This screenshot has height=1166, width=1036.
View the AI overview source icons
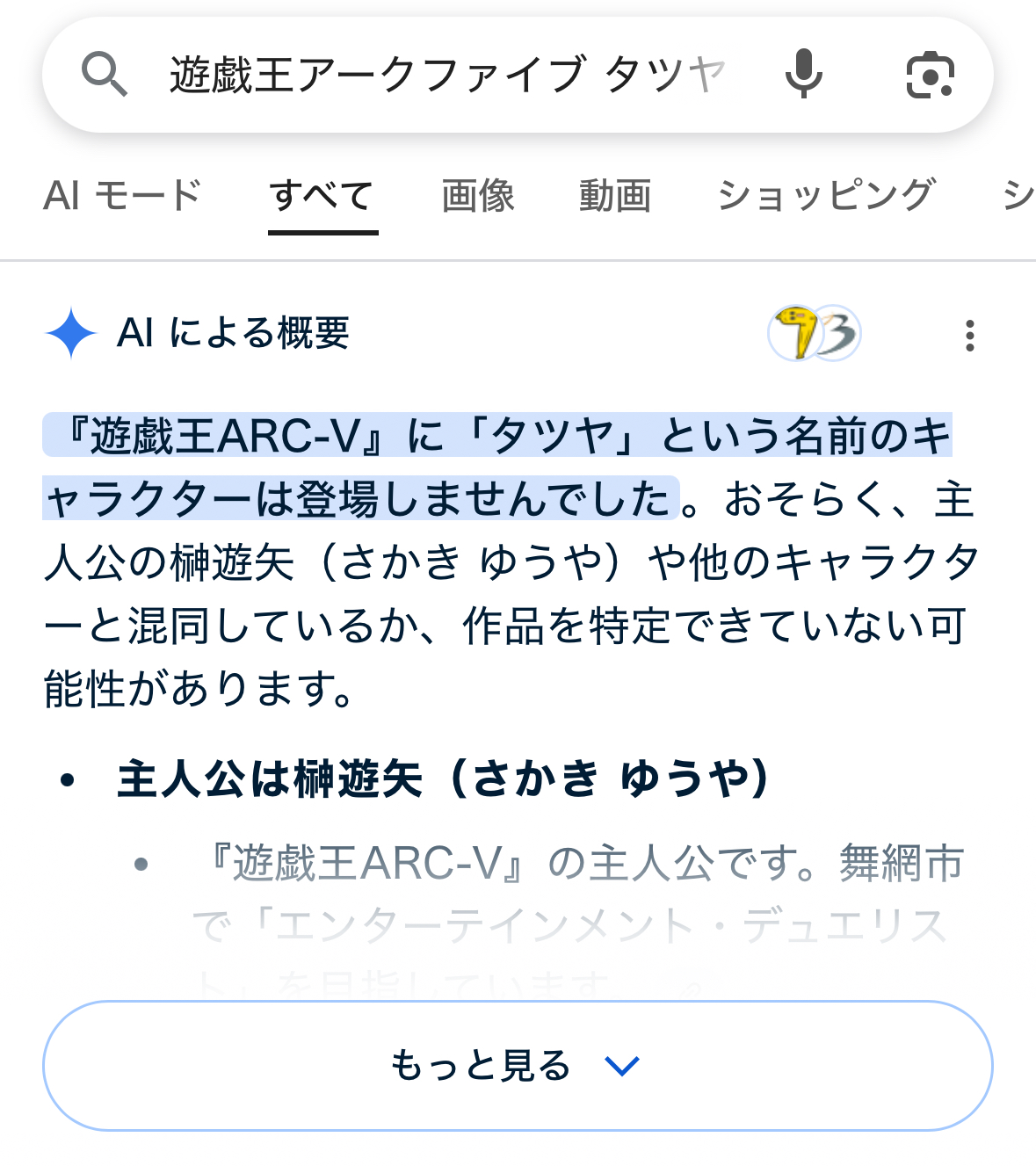[815, 333]
